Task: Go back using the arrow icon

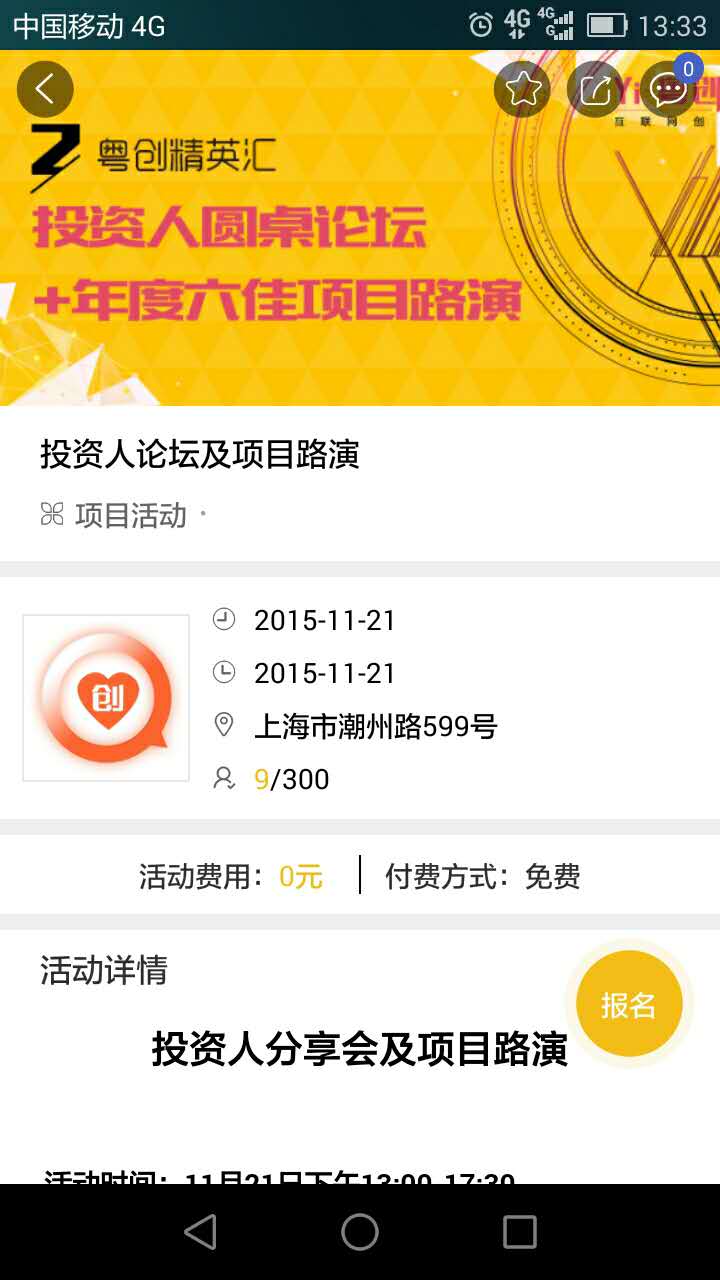Action: [45, 89]
